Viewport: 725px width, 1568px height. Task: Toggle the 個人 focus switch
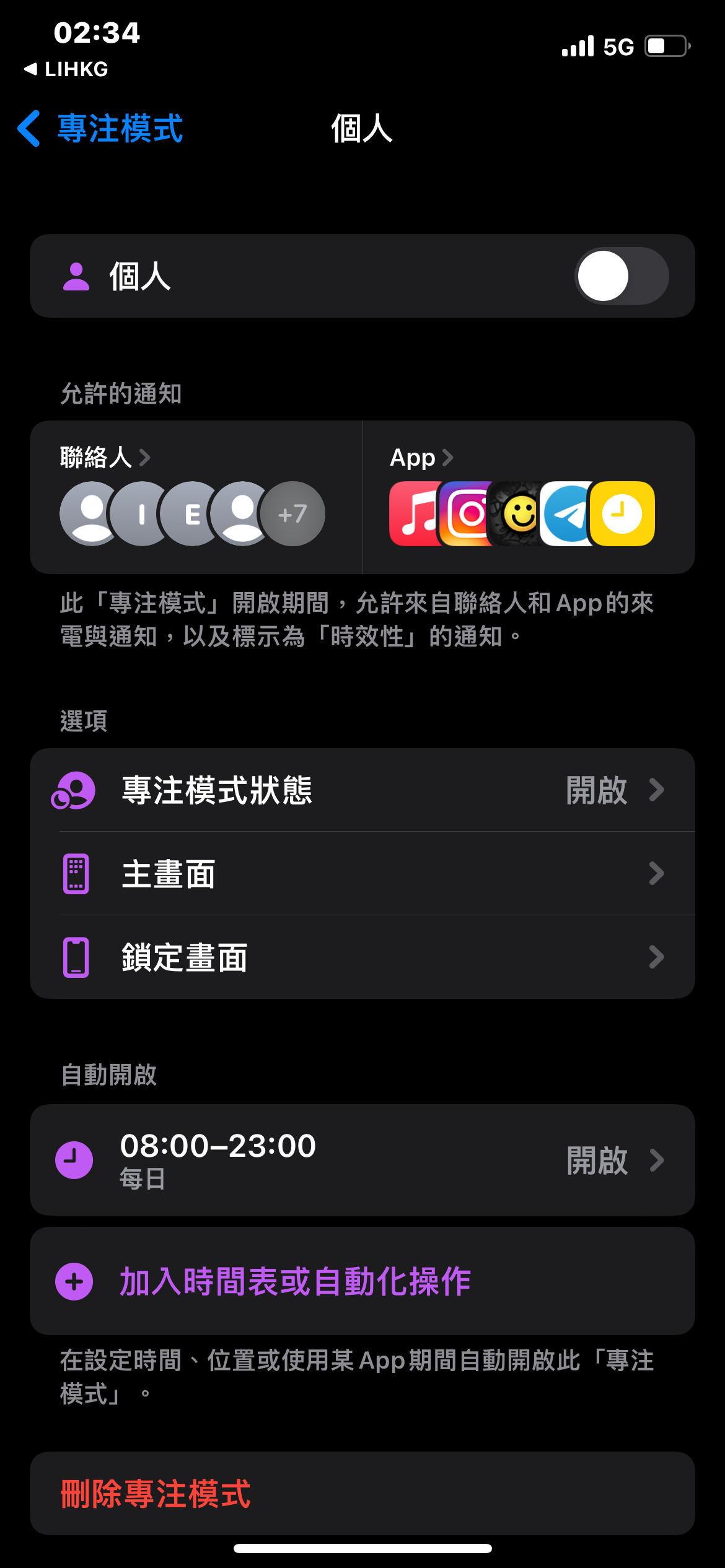coord(622,276)
